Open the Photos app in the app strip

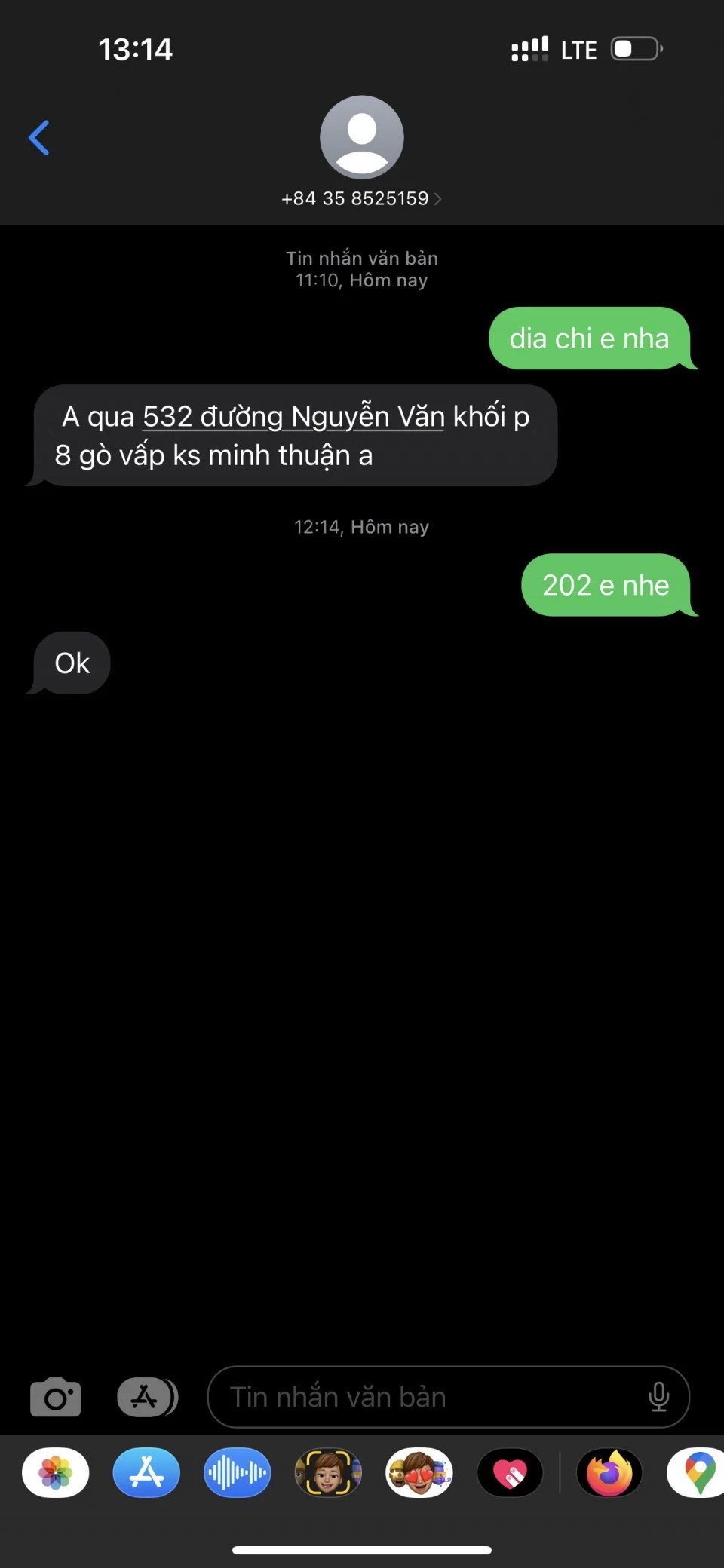(x=56, y=1472)
